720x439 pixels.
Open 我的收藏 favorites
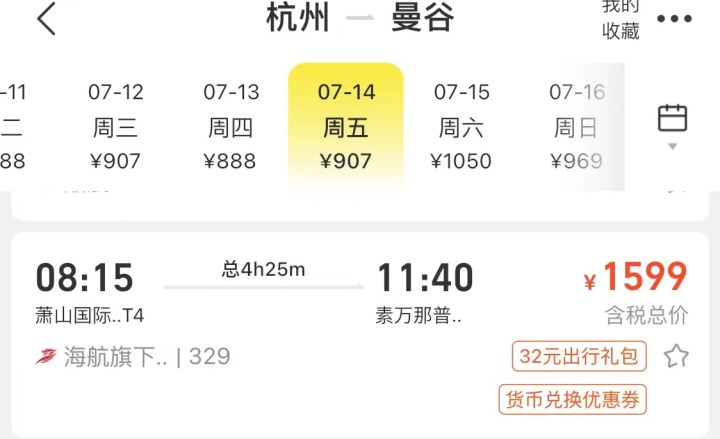point(620,18)
